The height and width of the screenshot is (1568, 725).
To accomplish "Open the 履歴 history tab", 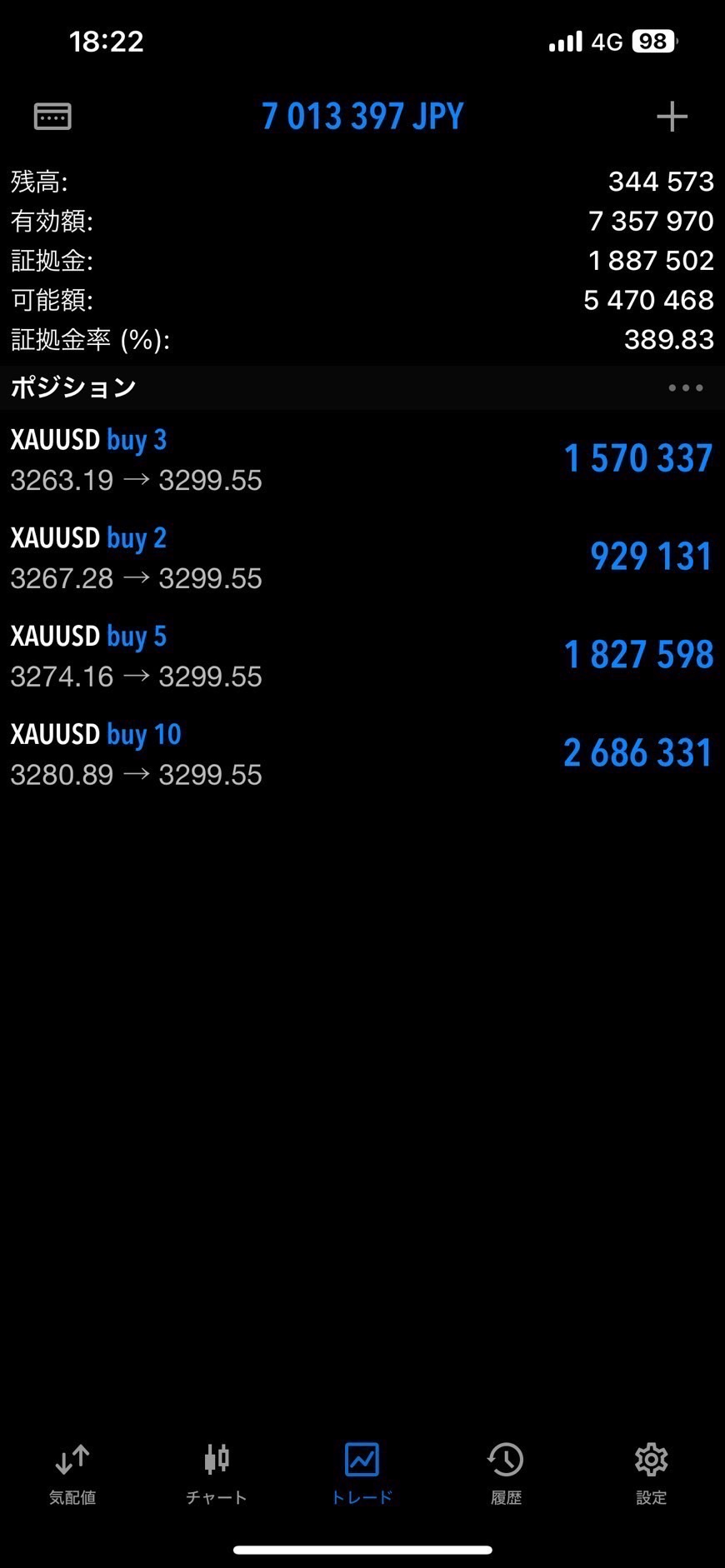I will click(506, 1474).
